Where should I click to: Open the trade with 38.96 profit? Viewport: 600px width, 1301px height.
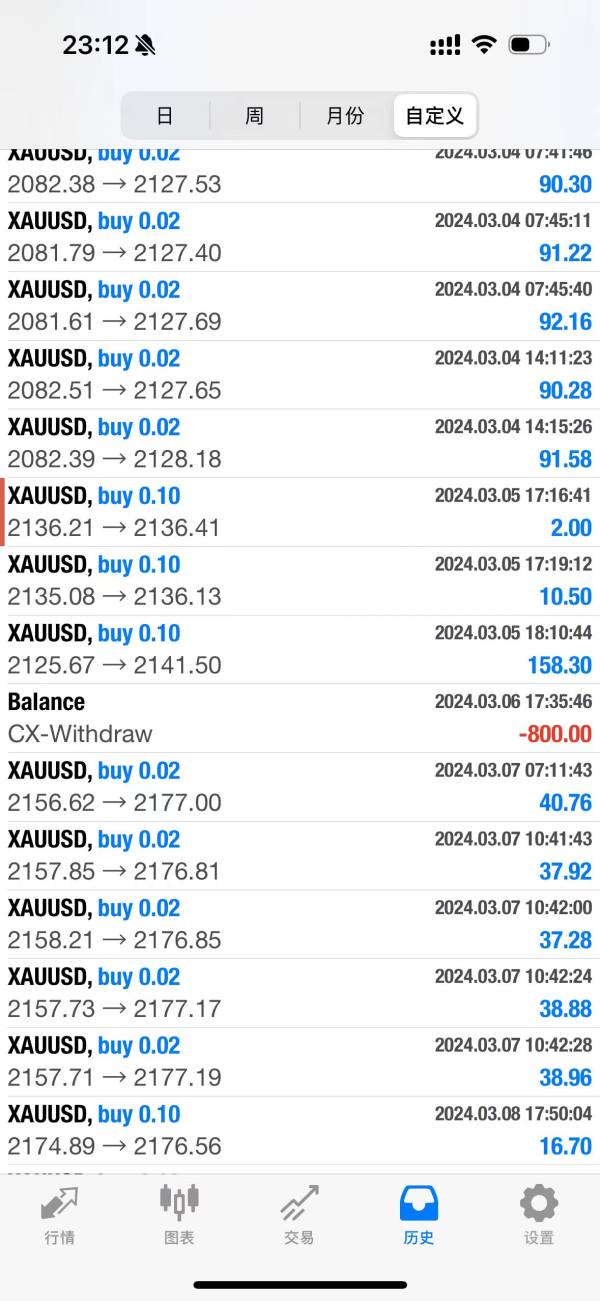[300, 1062]
